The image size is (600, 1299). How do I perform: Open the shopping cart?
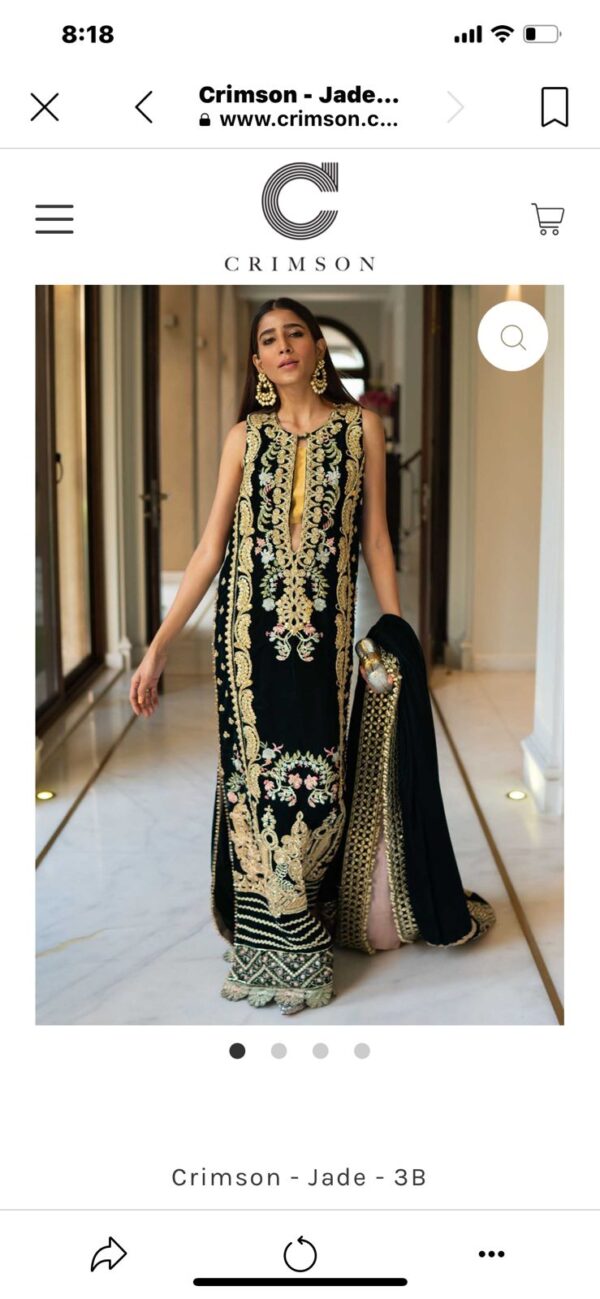point(547,219)
